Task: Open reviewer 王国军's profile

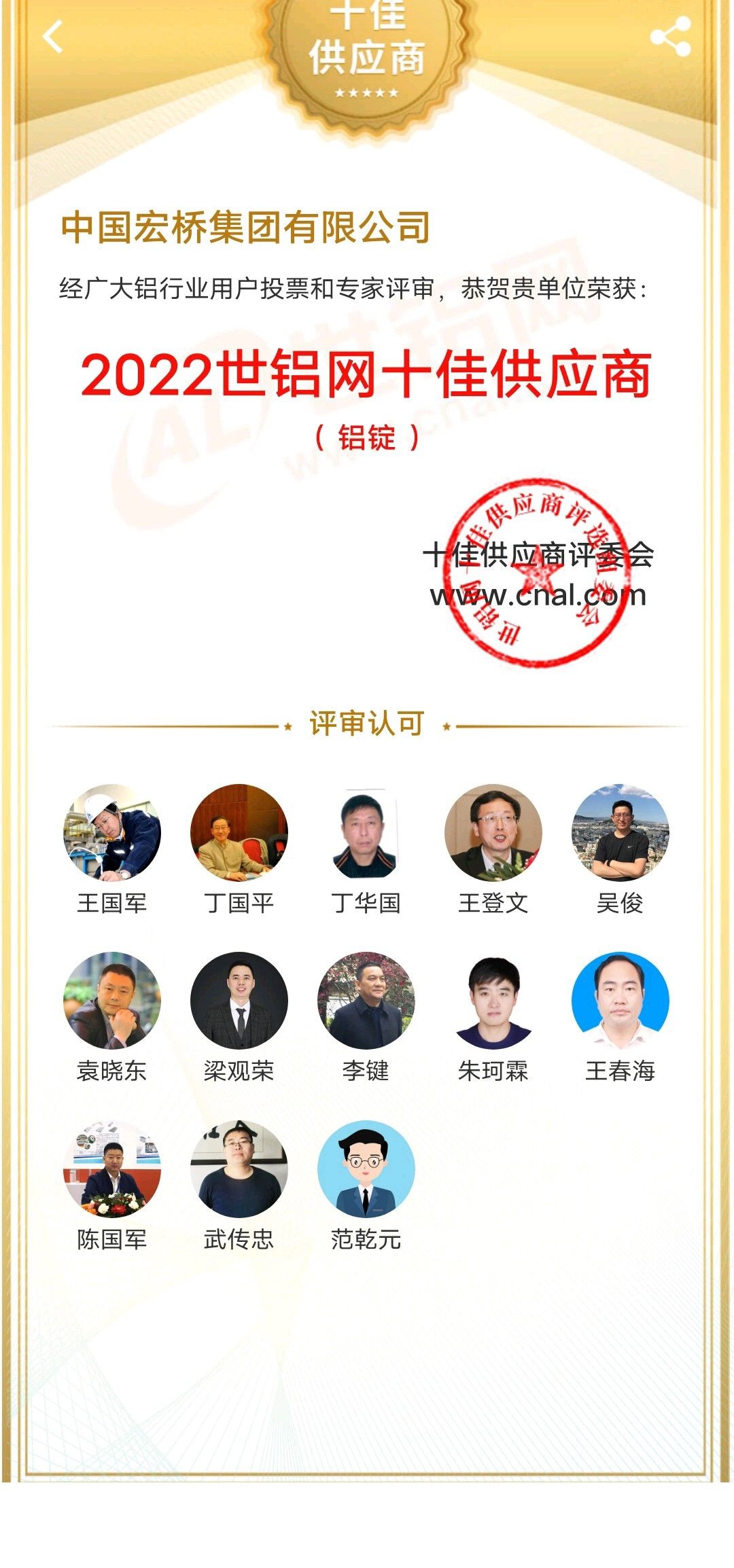Action: 112,833
